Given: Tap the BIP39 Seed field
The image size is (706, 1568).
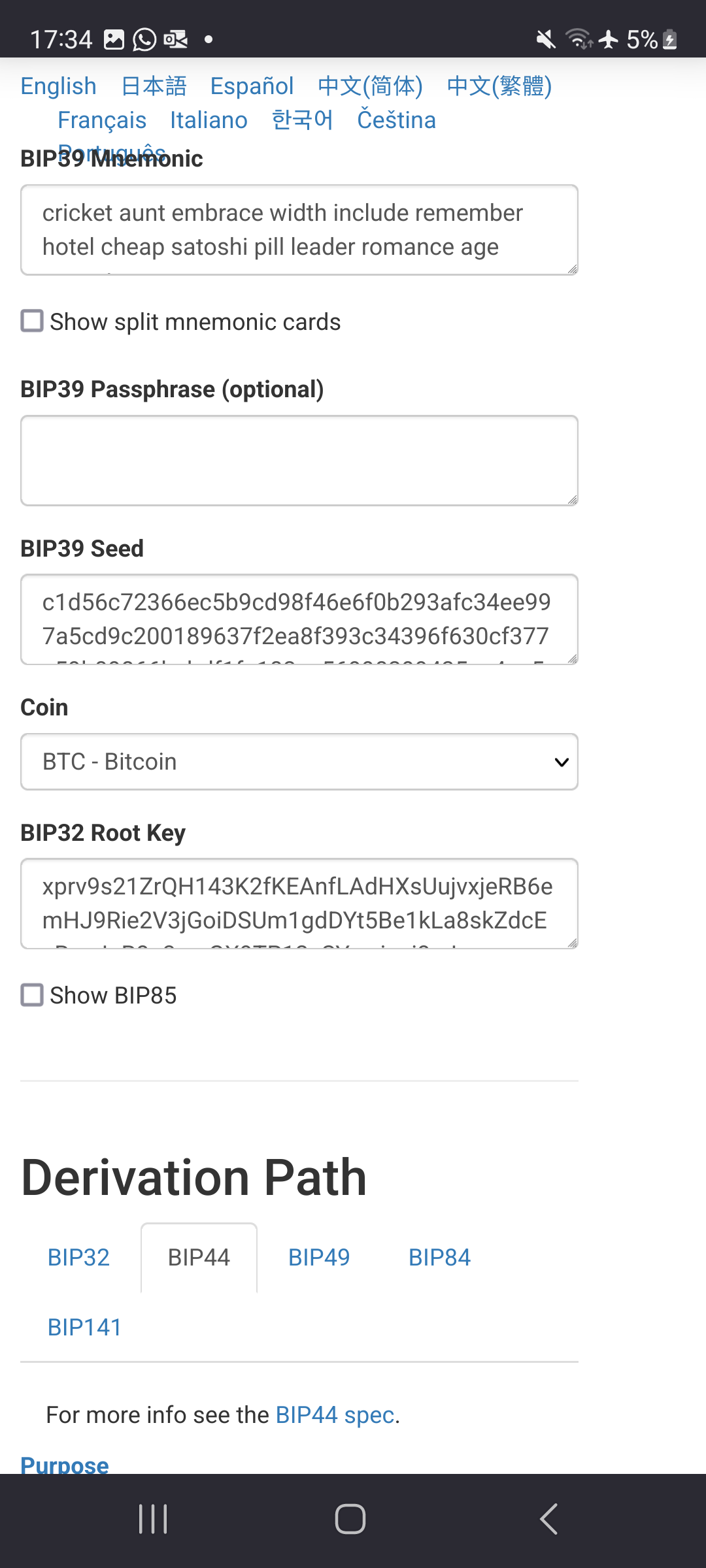Looking at the screenshot, I should coord(299,619).
